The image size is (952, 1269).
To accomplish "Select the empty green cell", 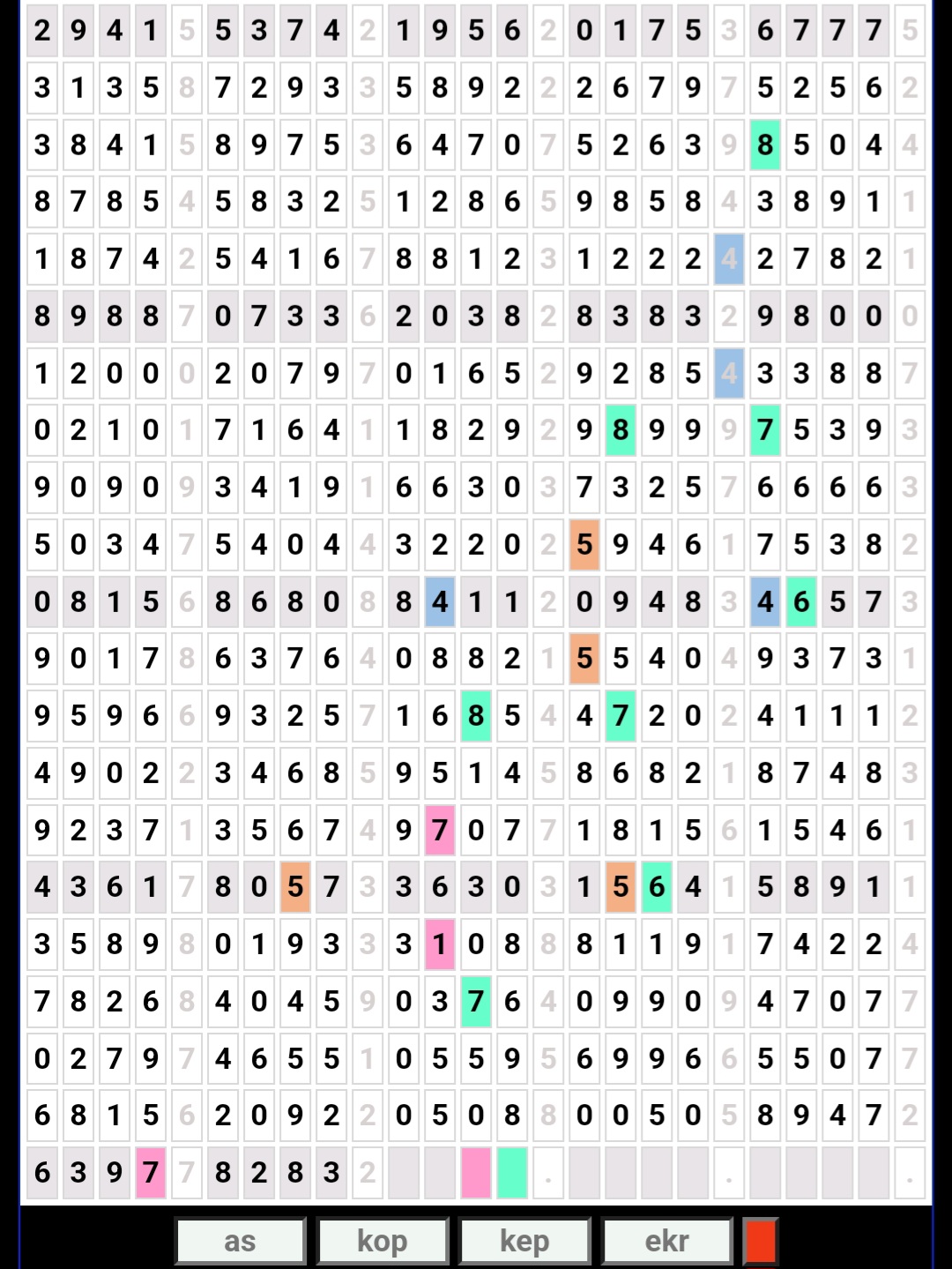I will (512, 1173).
